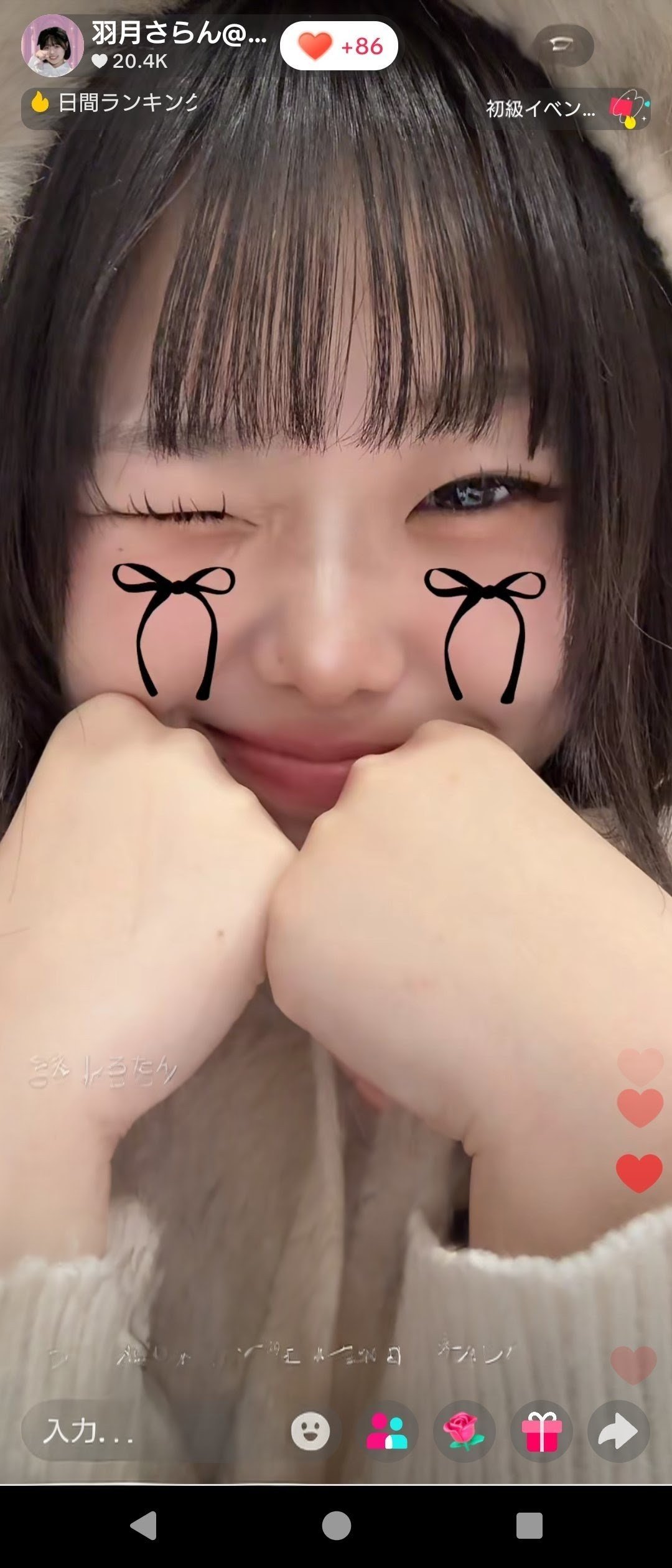Open the 初級イベン event banner

558,110
